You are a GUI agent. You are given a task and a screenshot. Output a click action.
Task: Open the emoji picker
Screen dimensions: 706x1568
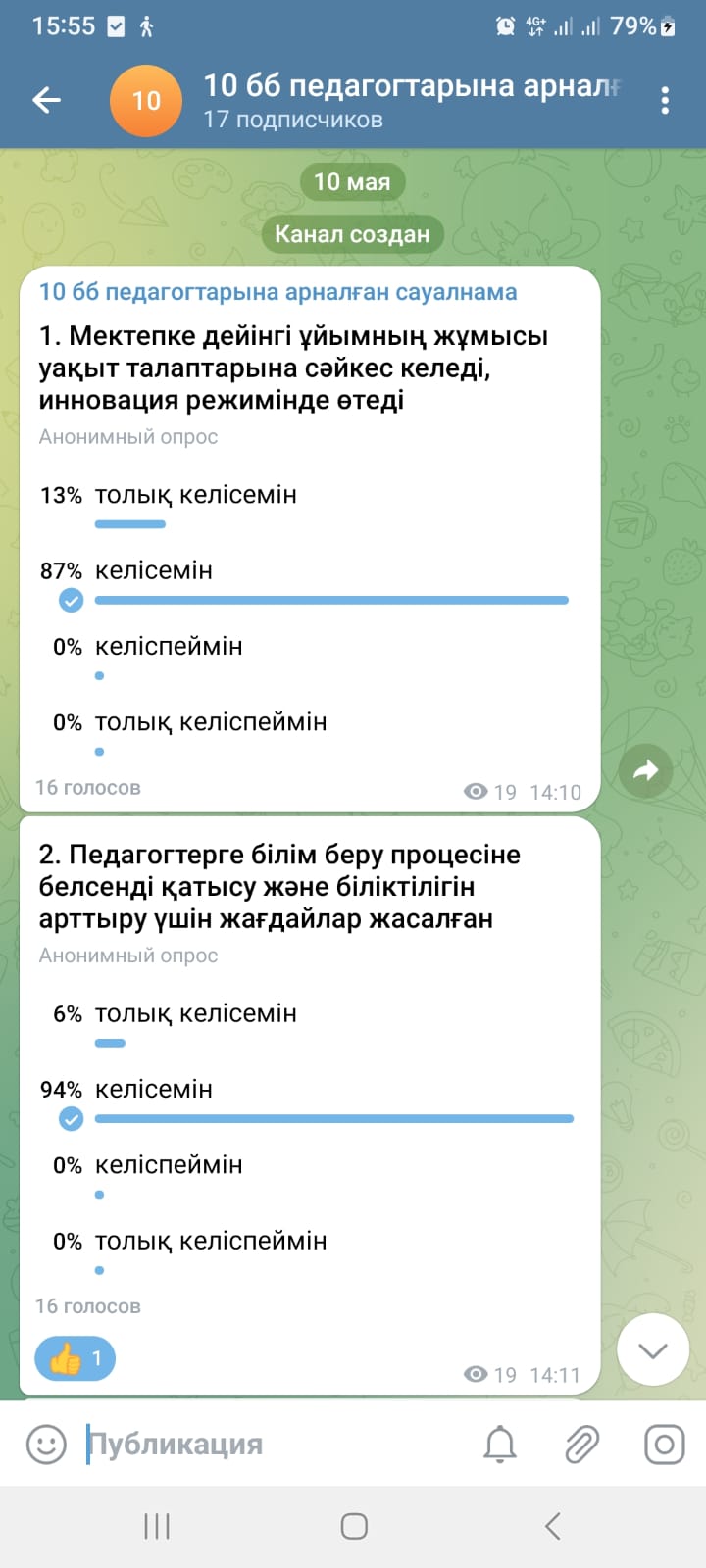click(x=45, y=1445)
